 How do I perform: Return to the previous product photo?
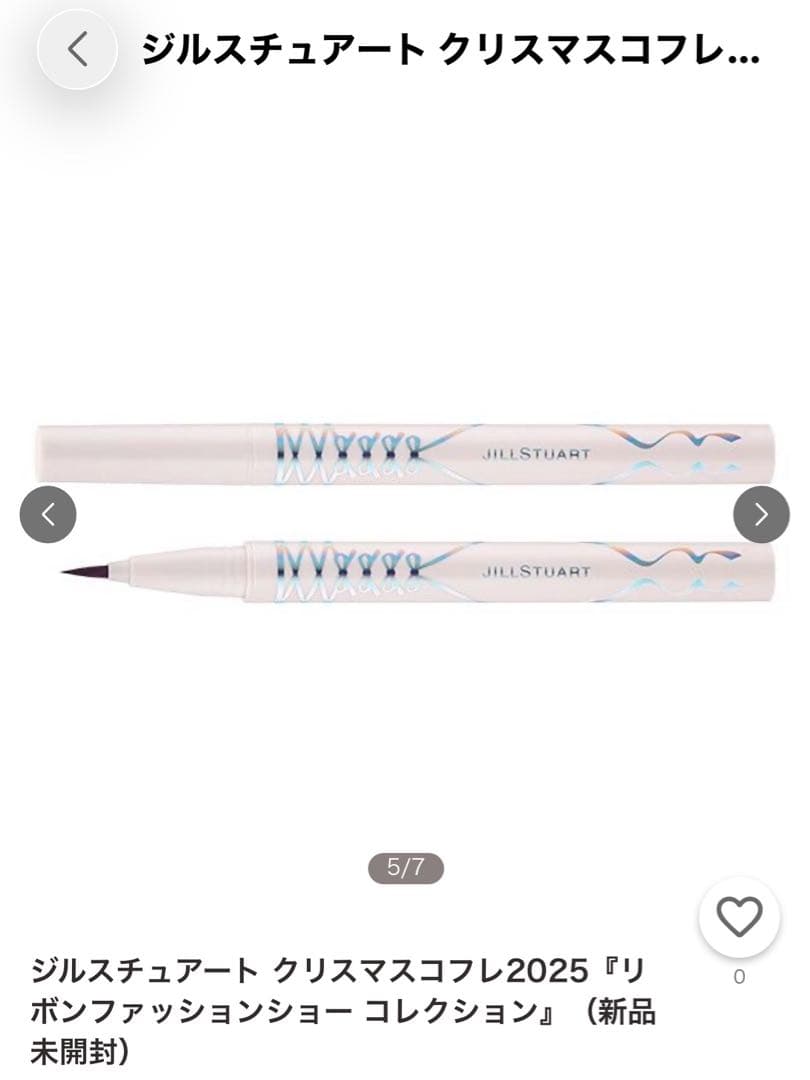pos(47,513)
